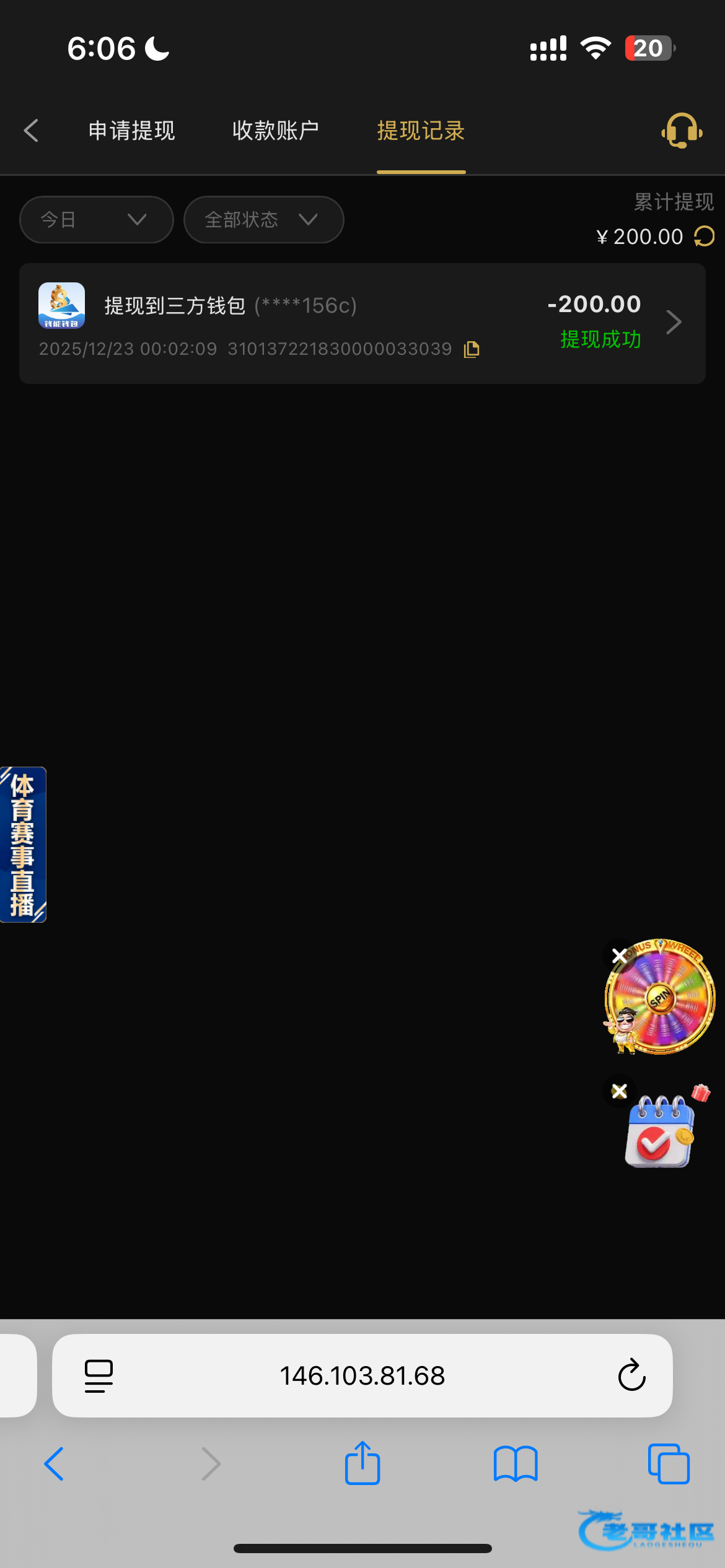Dismiss the bonus wheel floating widget
725x1568 pixels.
(619, 956)
